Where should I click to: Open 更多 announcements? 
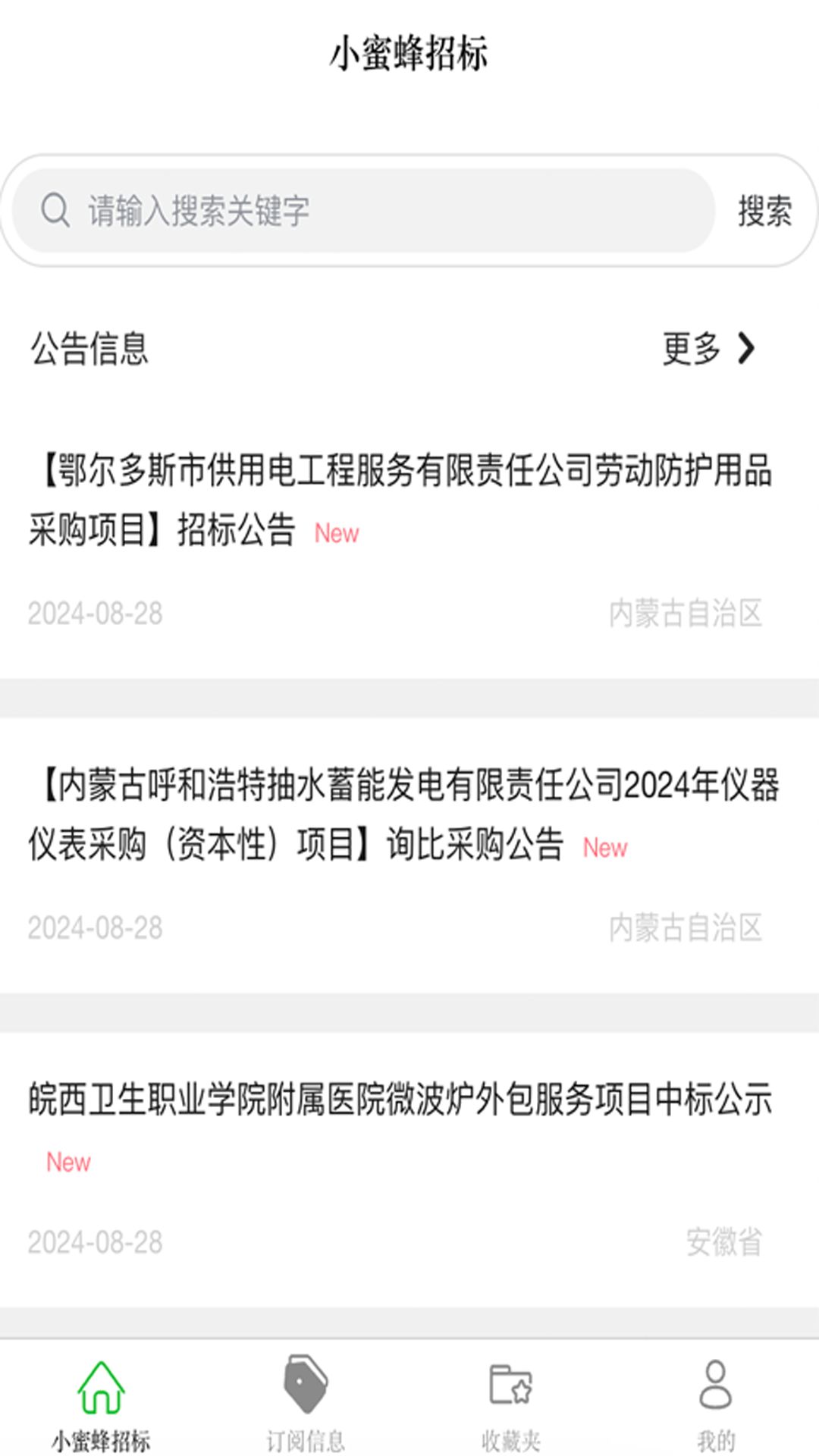coord(710,349)
